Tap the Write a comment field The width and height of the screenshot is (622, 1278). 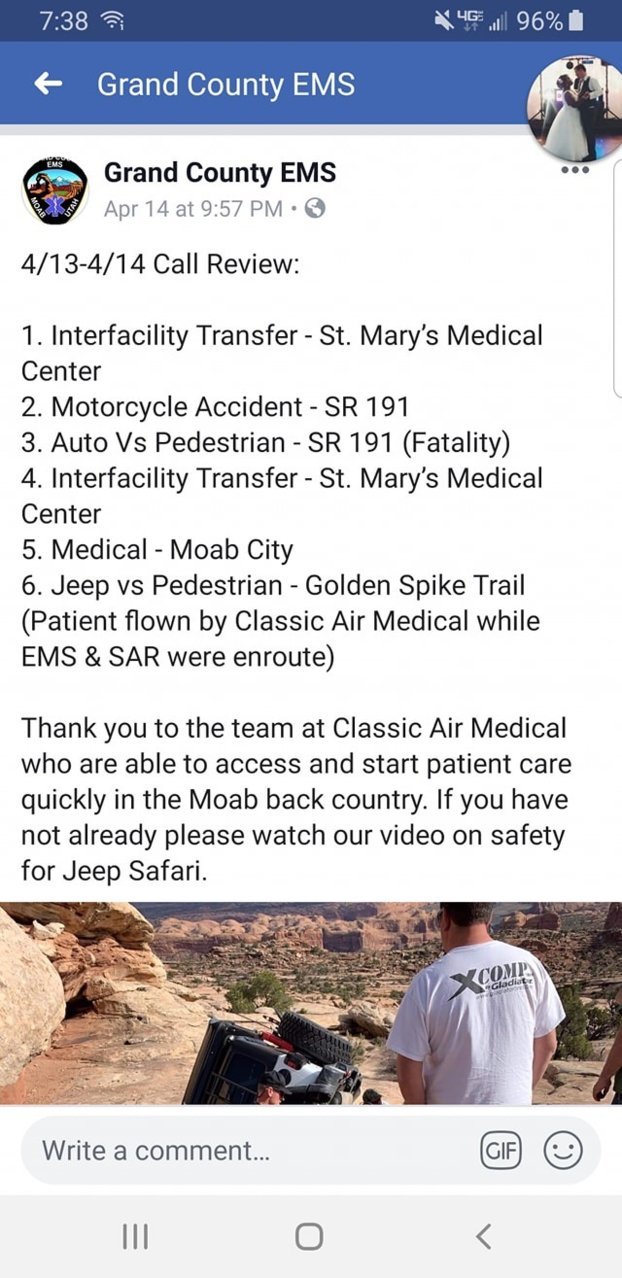tap(250, 1151)
